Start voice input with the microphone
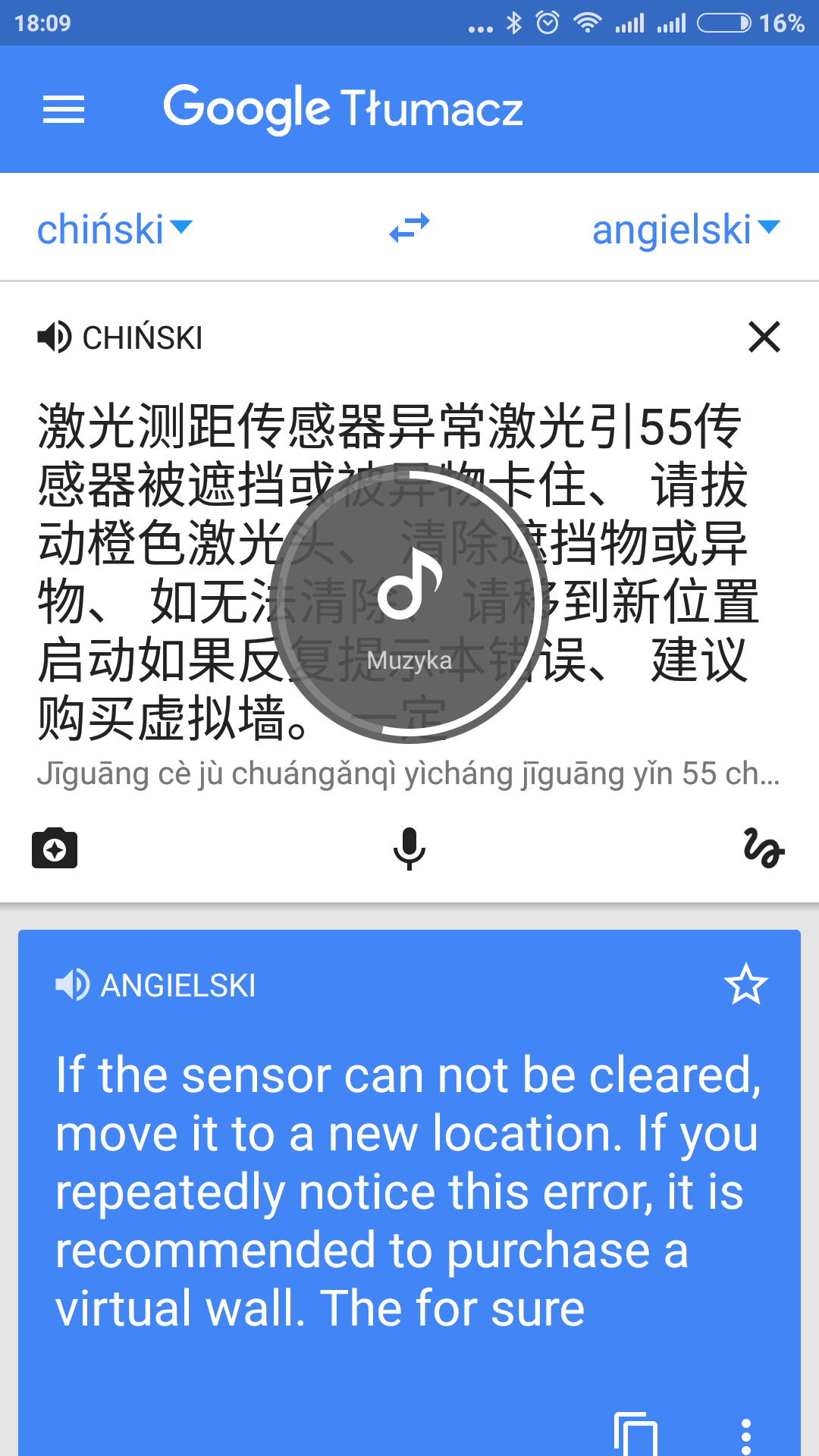The width and height of the screenshot is (819, 1456). tap(409, 848)
